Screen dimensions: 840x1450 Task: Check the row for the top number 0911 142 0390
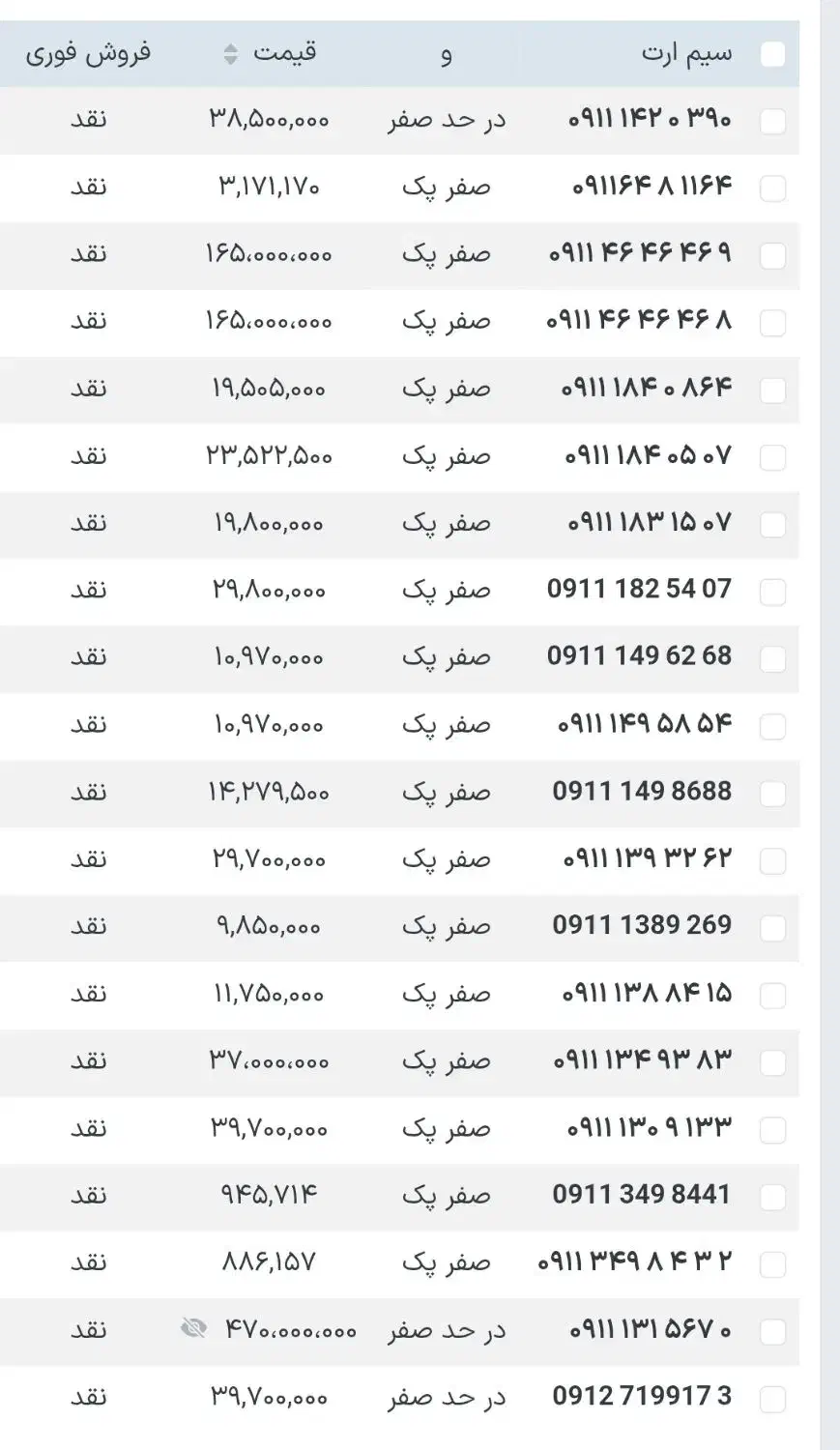773,121
